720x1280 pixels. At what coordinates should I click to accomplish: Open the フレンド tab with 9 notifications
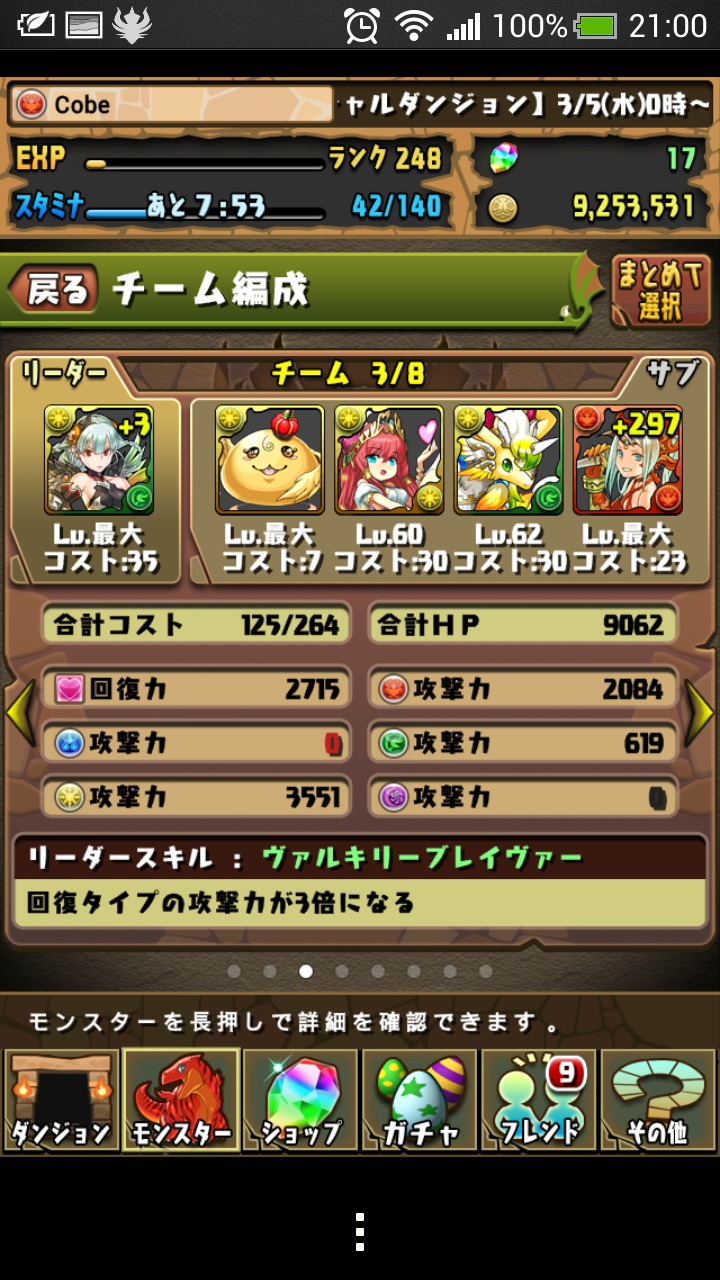(x=538, y=1101)
